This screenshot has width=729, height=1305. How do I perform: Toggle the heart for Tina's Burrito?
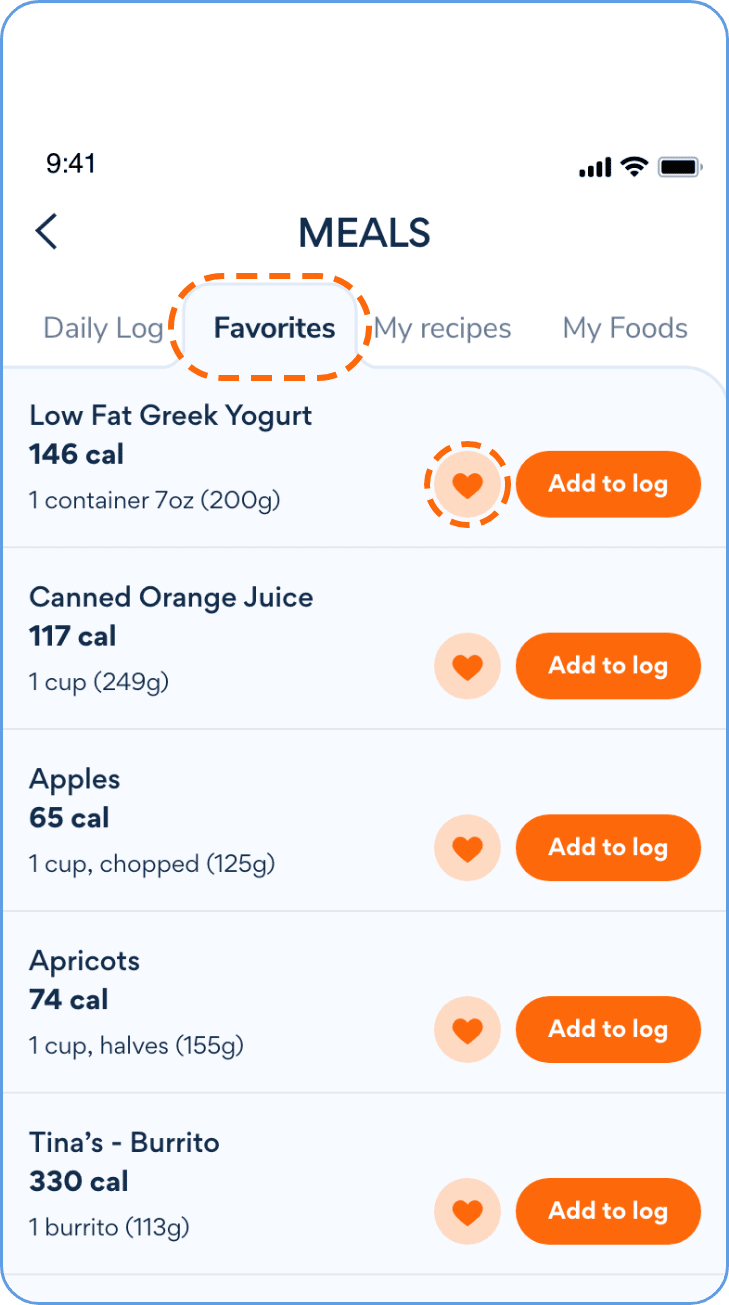click(467, 1212)
